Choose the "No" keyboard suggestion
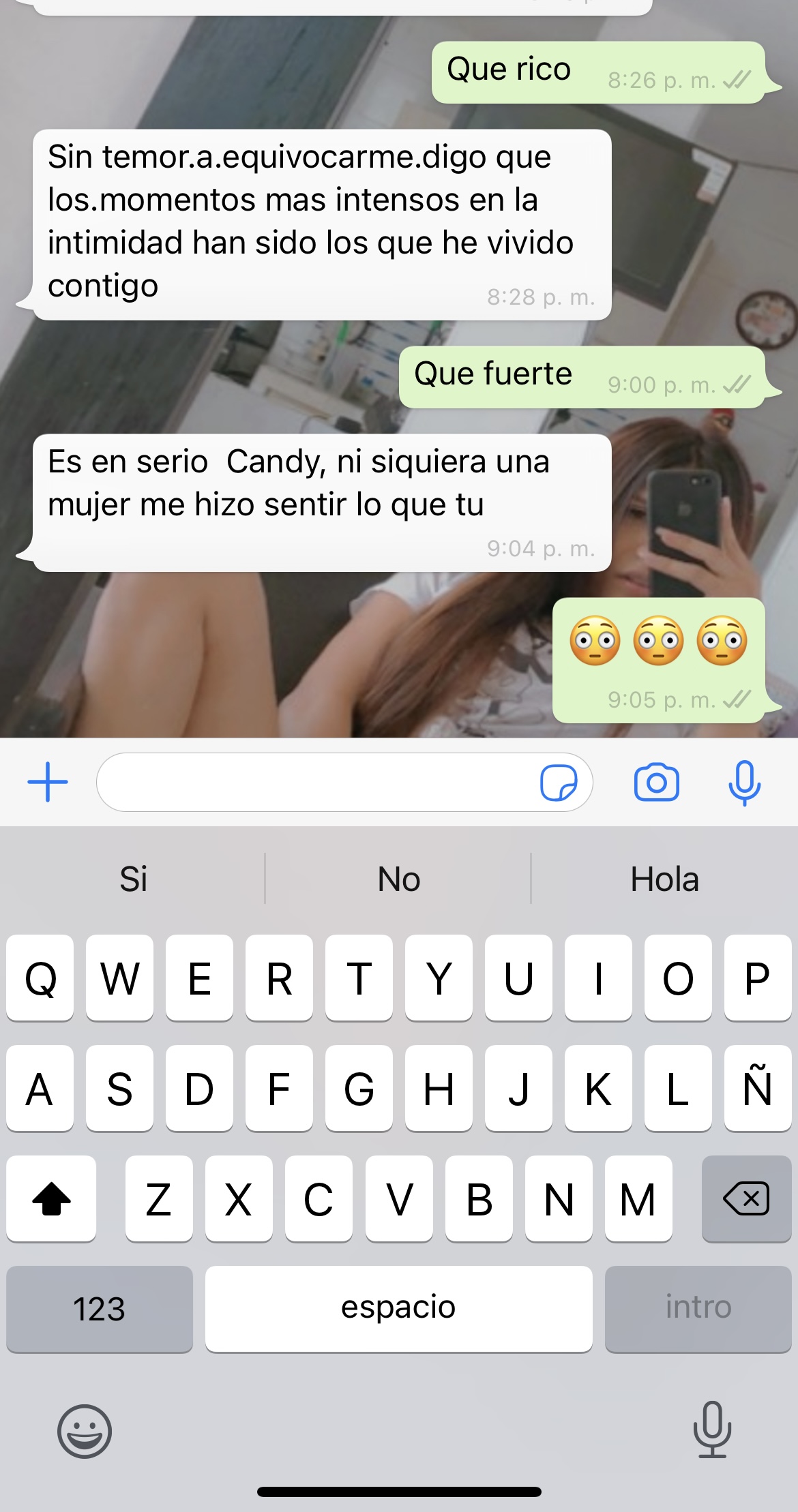Viewport: 798px width, 1512px height. coord(399,879)
